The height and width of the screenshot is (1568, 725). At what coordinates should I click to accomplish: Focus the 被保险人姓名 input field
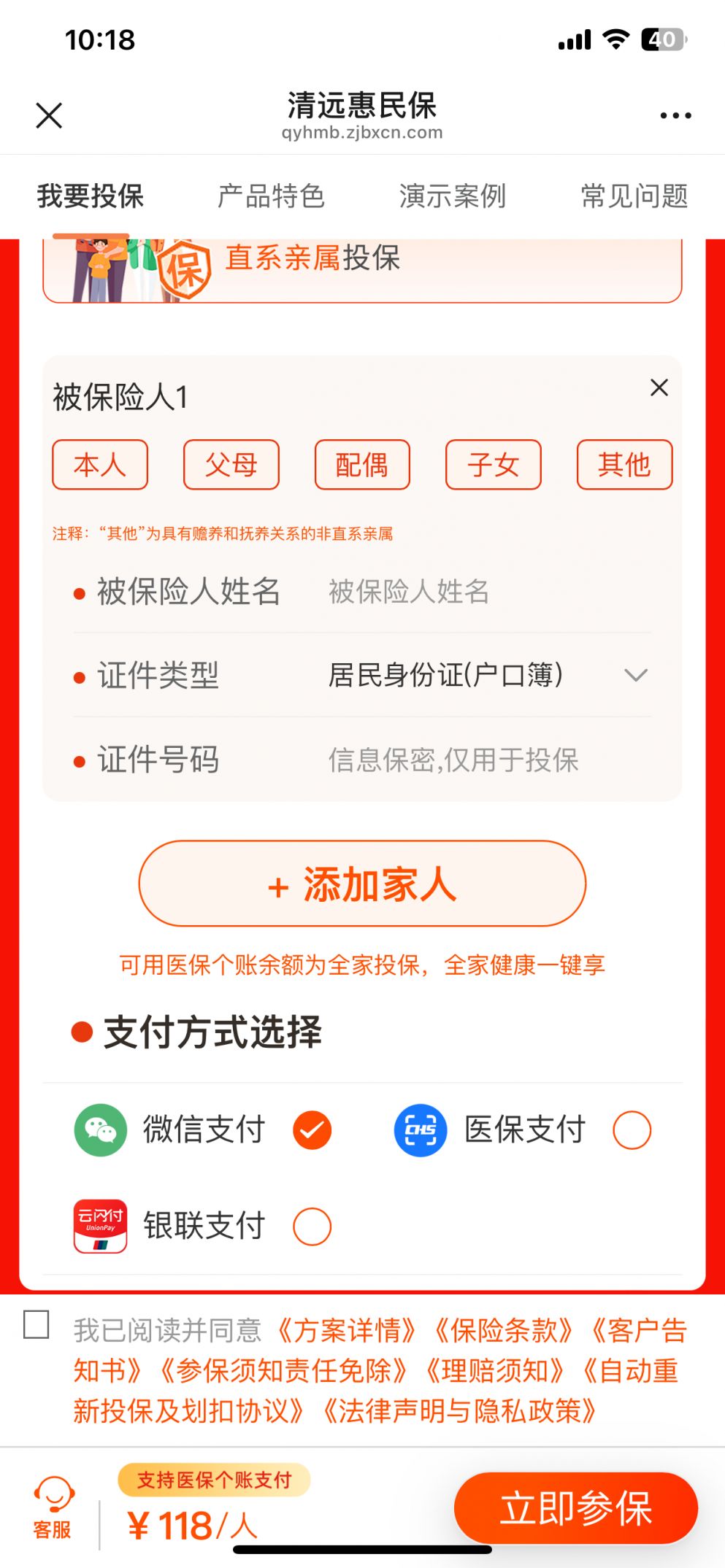pos(482,592)
